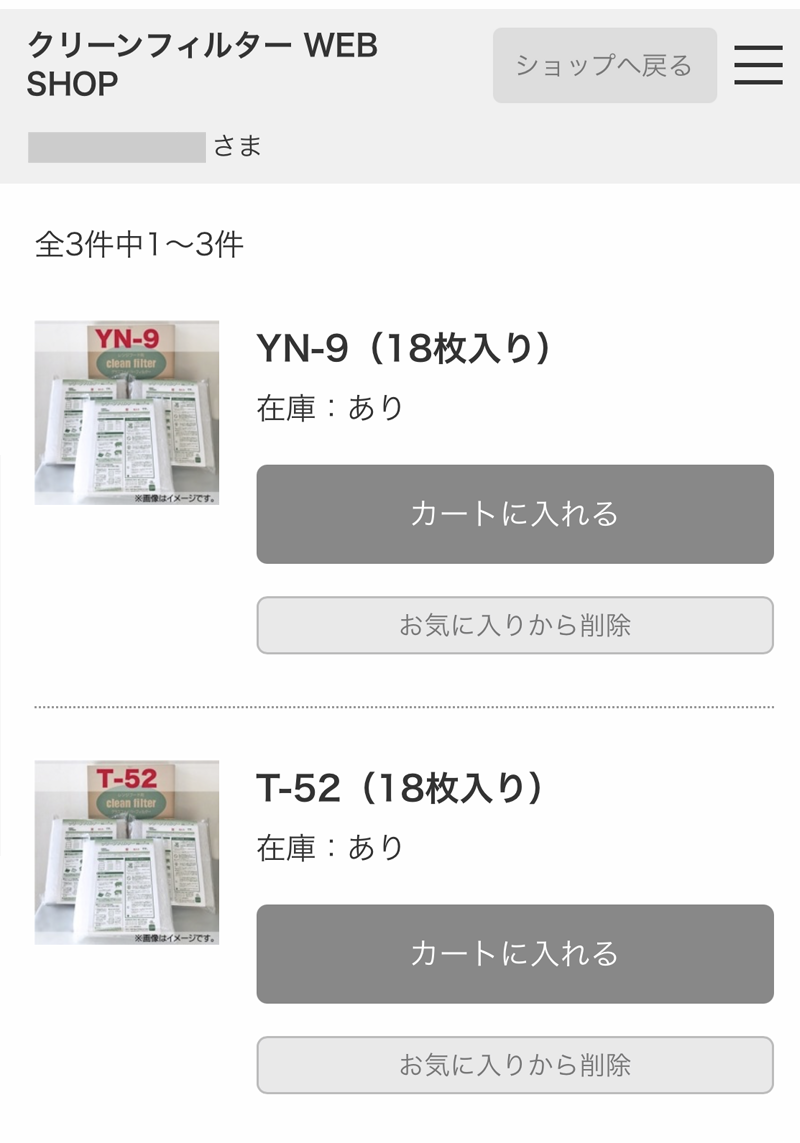Open the YN-9 product image

[127, 412]
